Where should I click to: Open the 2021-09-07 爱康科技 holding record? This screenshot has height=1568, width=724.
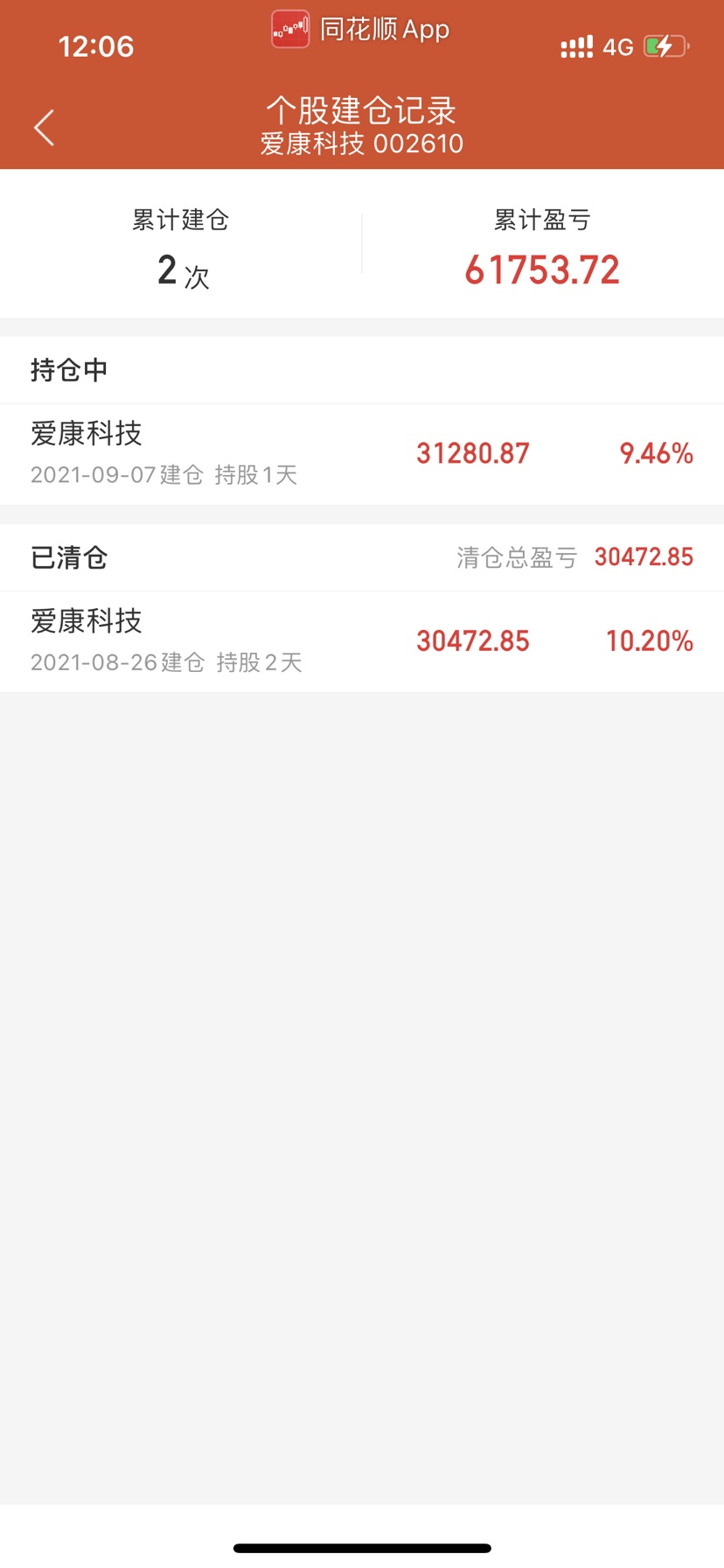pos(362,454)
